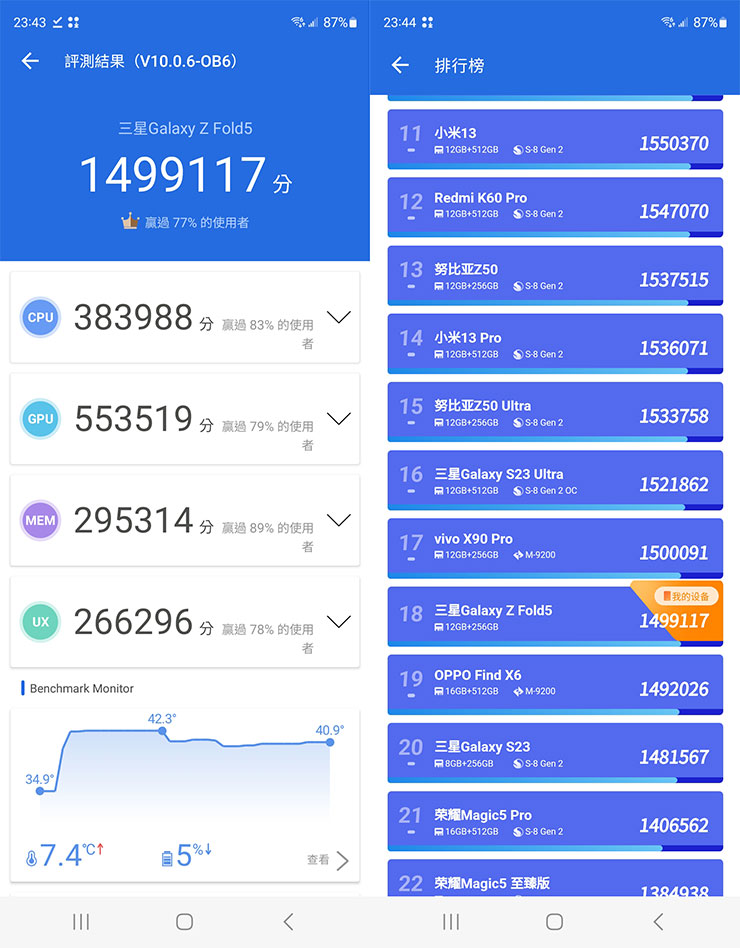Go back from the 評測結果 results page
This screenshot has width=740, height=948.
coord(30,61)
